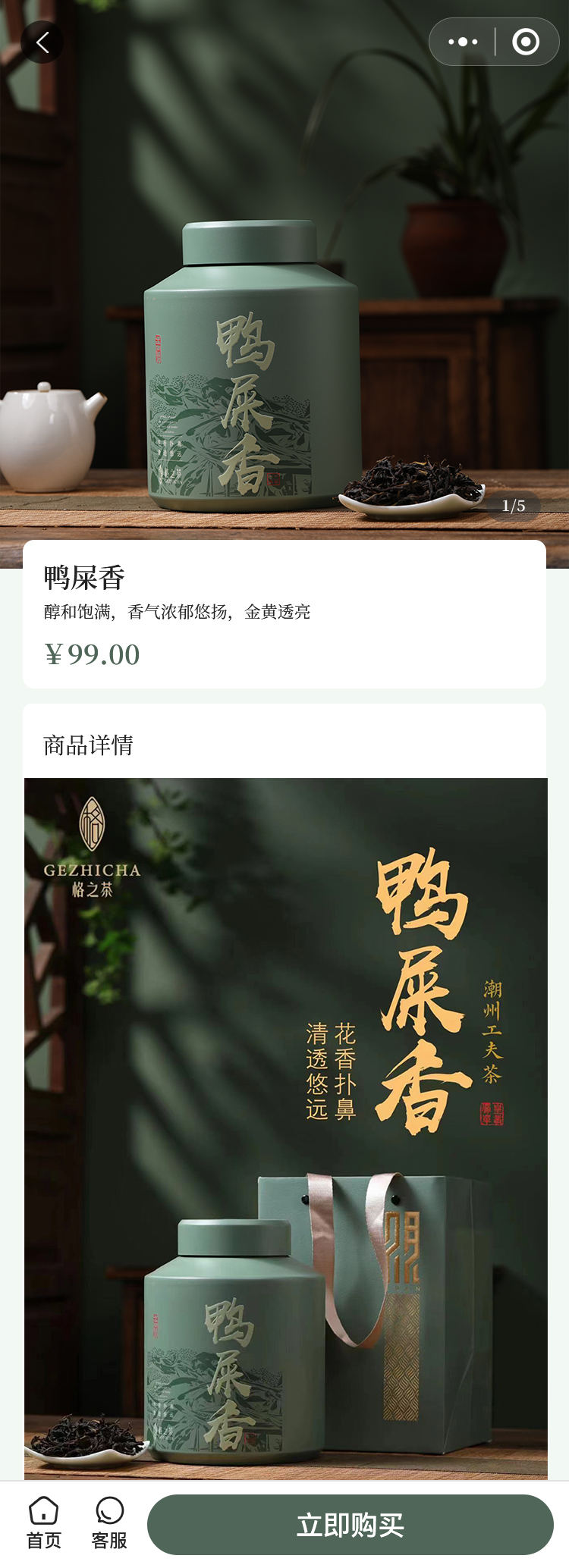The width and height of the screenshot is (569, 1568).
Task: Go to 首页 home
Action: tap(44, 1523)
